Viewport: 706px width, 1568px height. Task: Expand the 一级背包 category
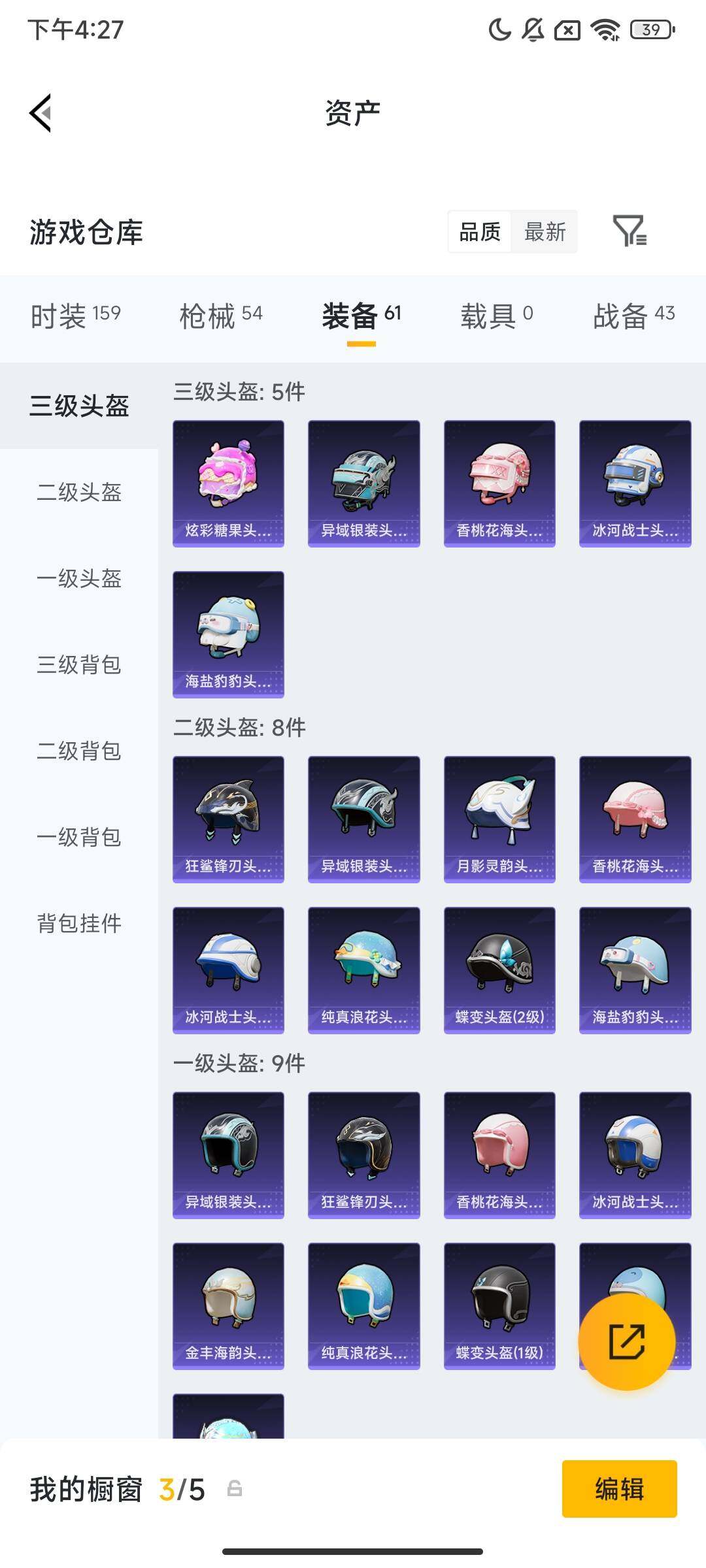click(x=78, y=838)
